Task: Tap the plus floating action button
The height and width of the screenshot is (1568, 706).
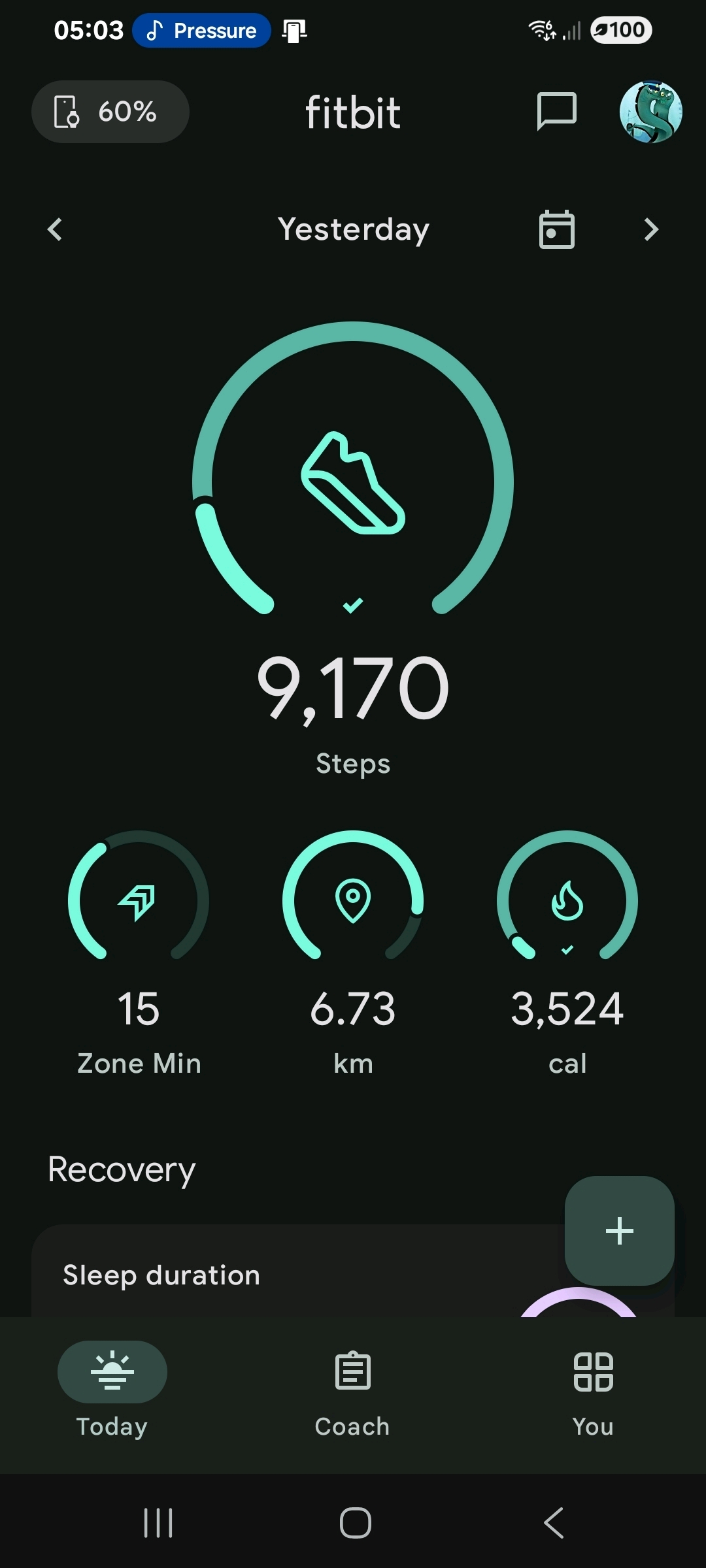Action: click(619, 1231)
